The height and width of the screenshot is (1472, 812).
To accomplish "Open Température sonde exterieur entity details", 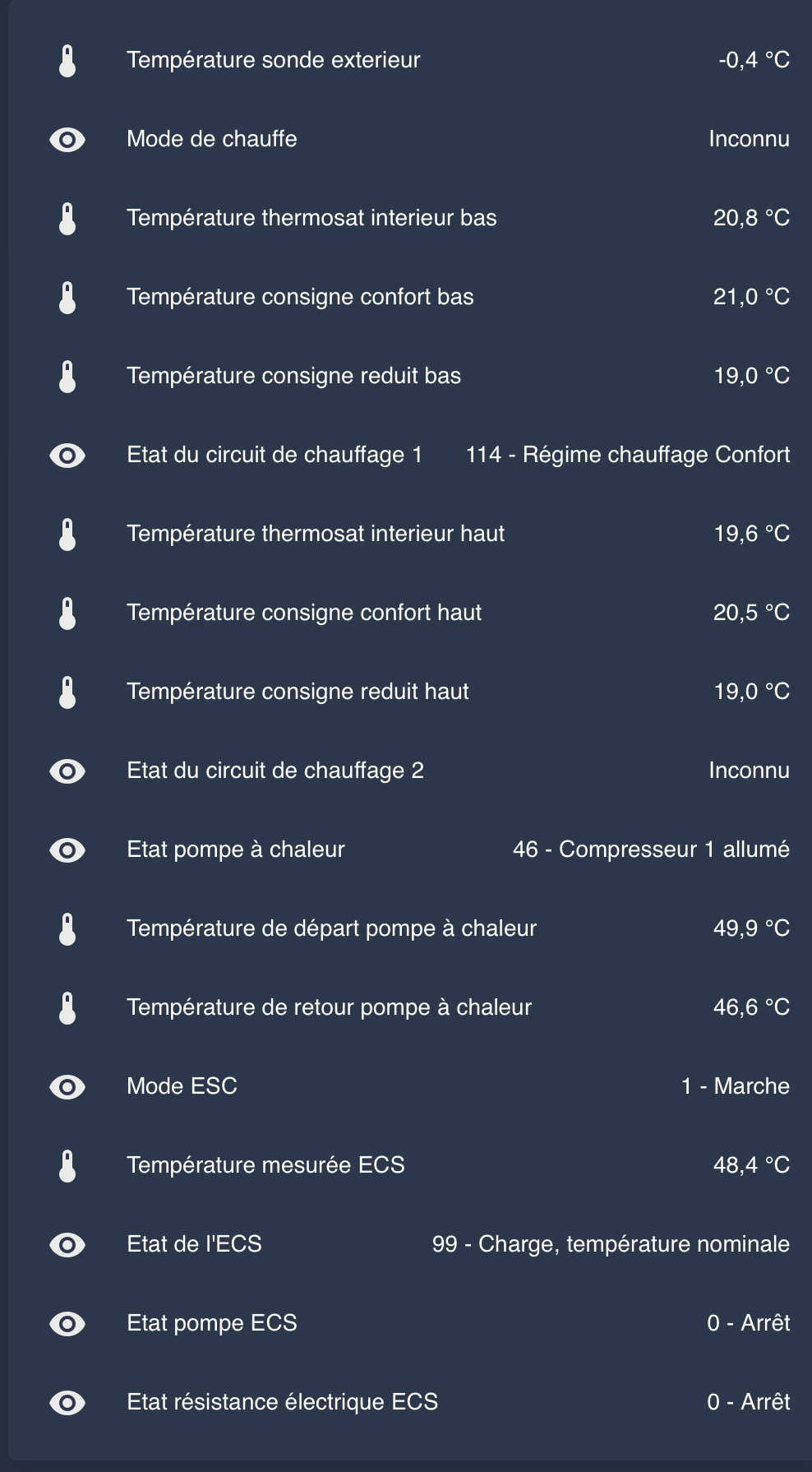I will click(419, 60).
